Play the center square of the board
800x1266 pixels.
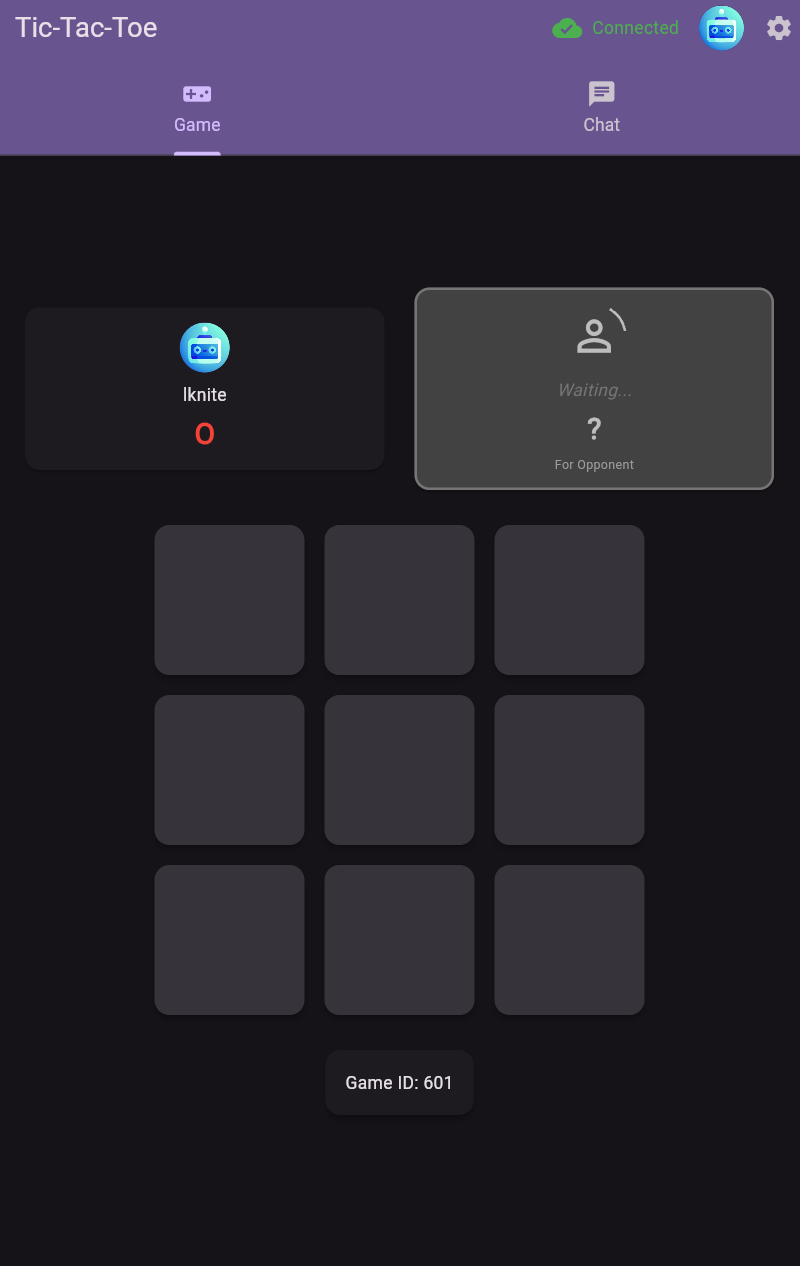point(399,770)
